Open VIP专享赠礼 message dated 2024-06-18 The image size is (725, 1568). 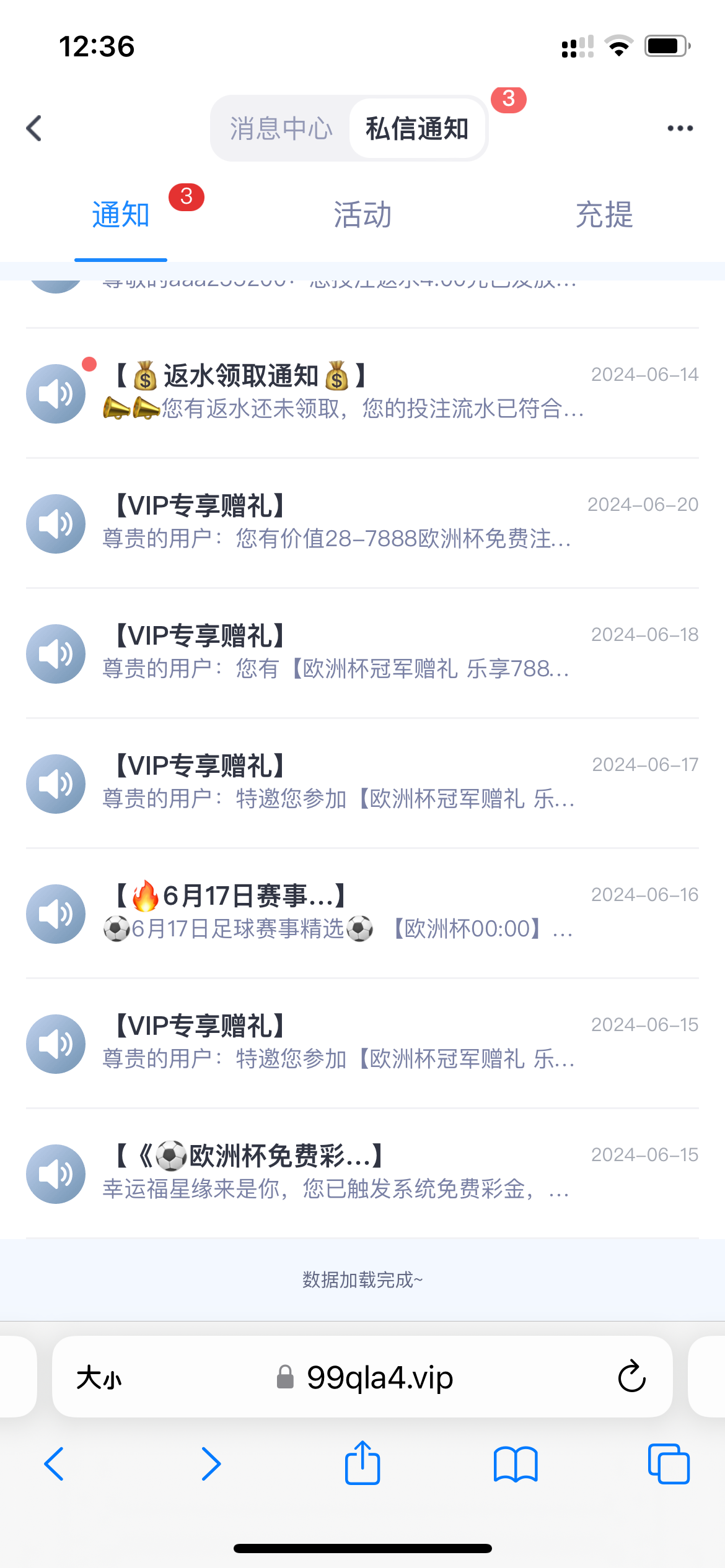tap(362, 653)
